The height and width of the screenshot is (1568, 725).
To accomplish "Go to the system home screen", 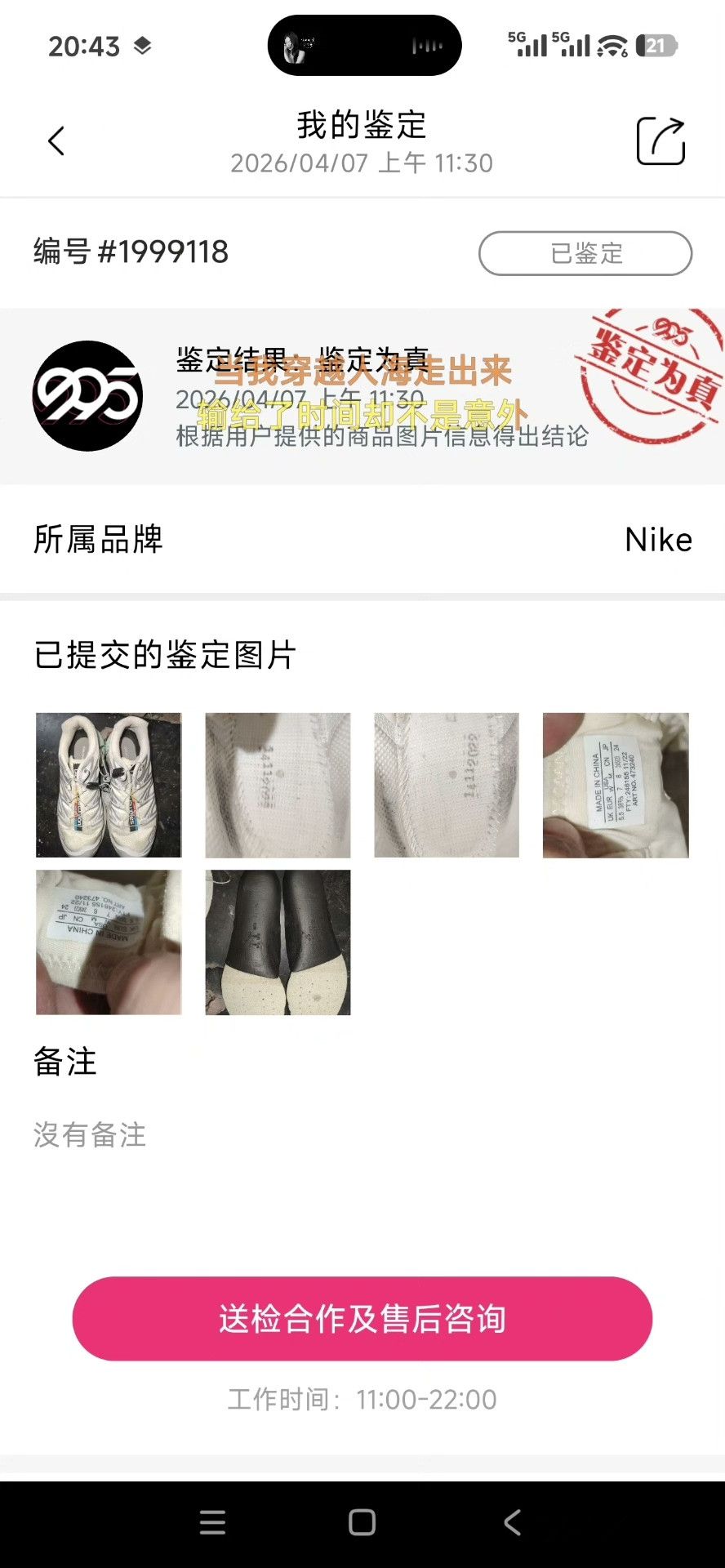I will click(x=362, y=1522).
